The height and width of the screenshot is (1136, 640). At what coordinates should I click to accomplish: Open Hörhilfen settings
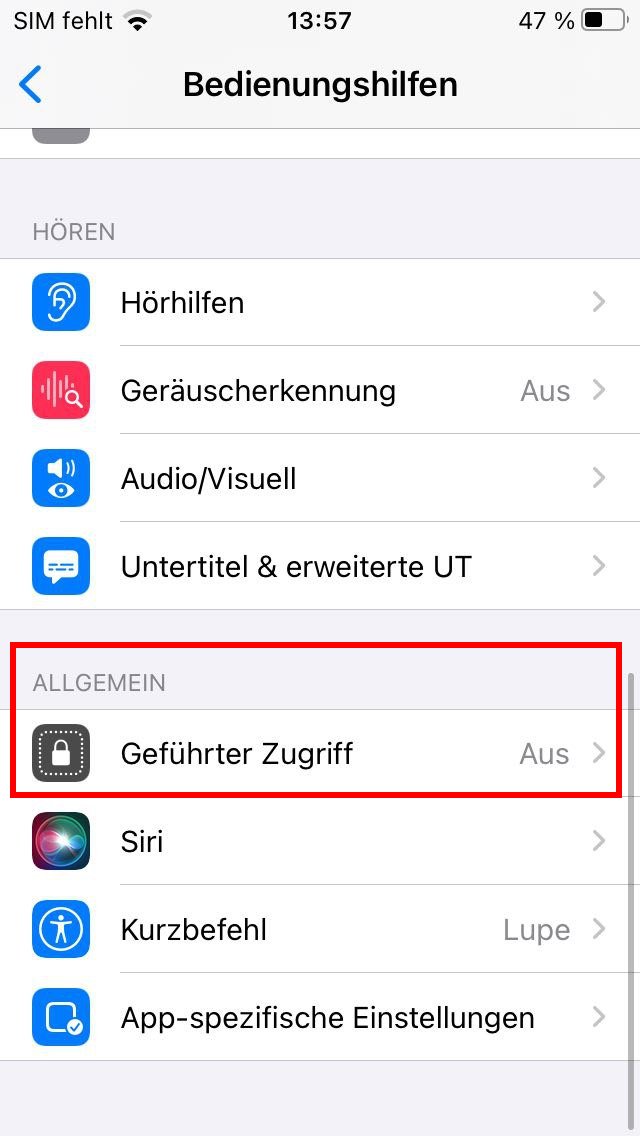(320, 302)
